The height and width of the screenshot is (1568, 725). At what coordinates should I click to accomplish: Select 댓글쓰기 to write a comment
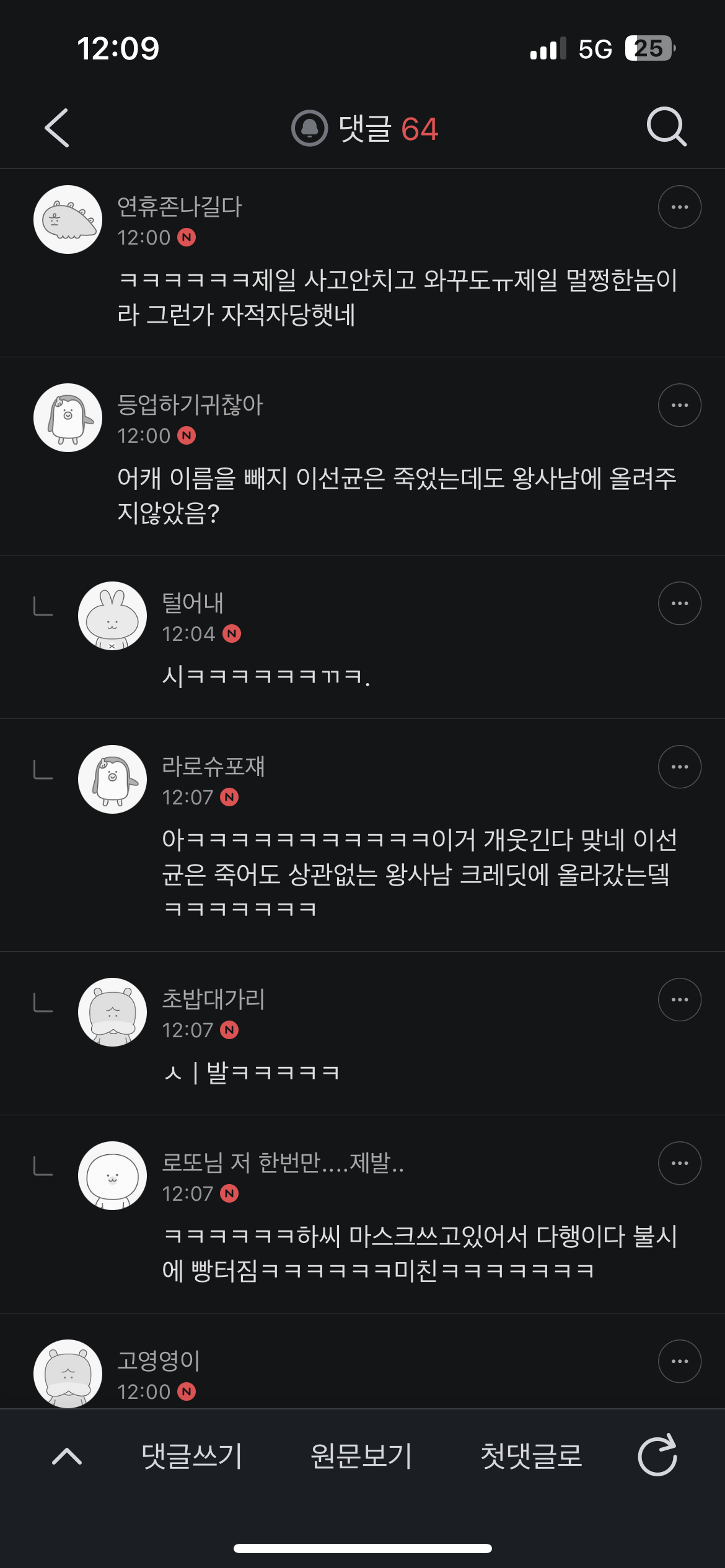coord(191,1456)
